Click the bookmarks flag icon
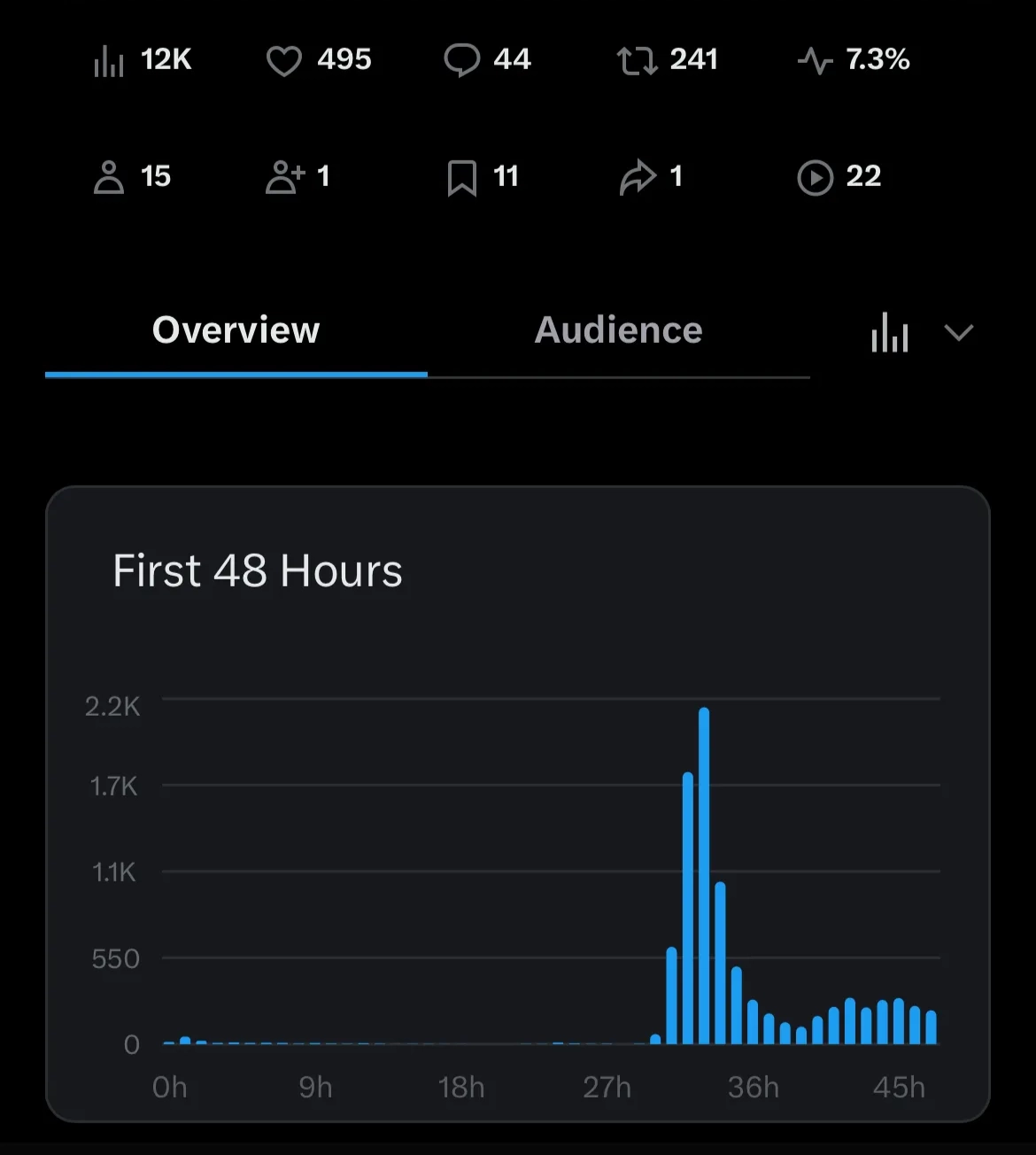The width and height of the screenshot is (1036, 1155). (x=461, y=177)
